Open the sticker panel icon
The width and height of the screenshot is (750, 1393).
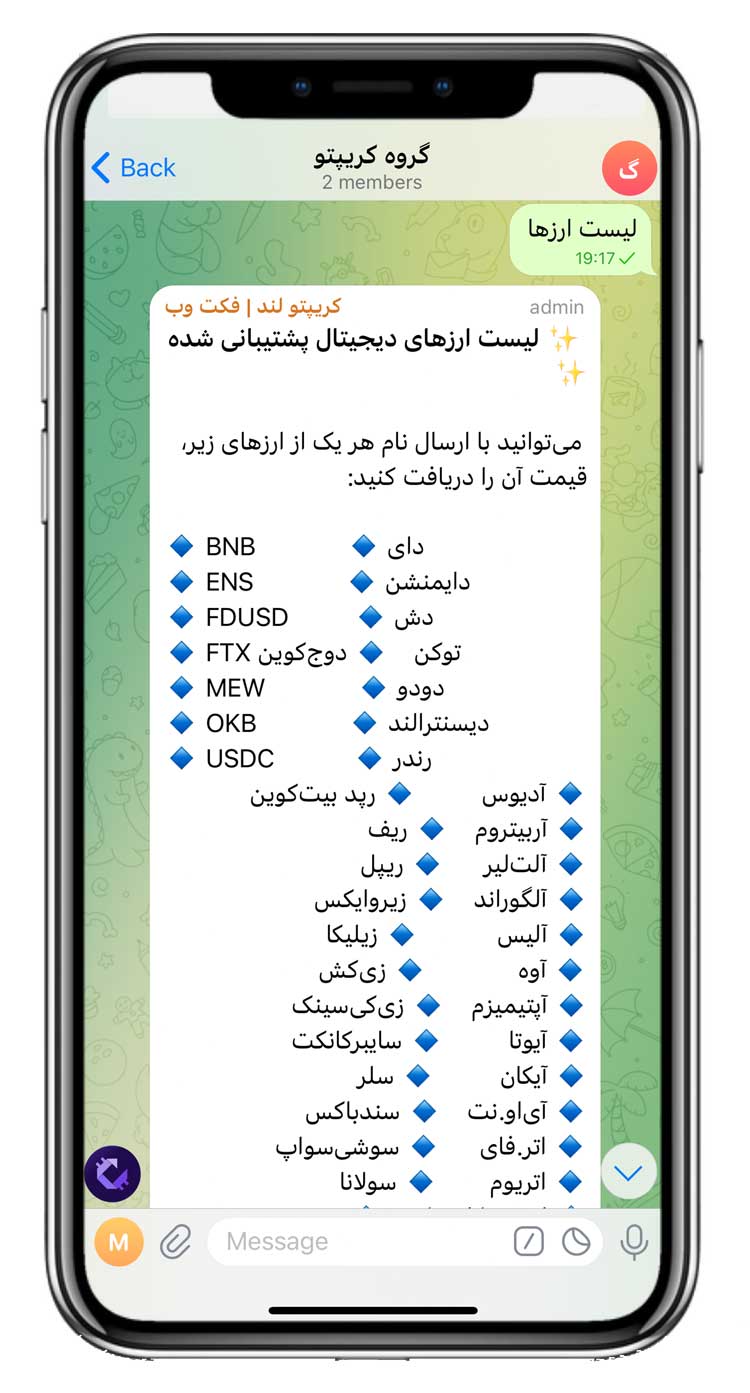[576, 1242]
